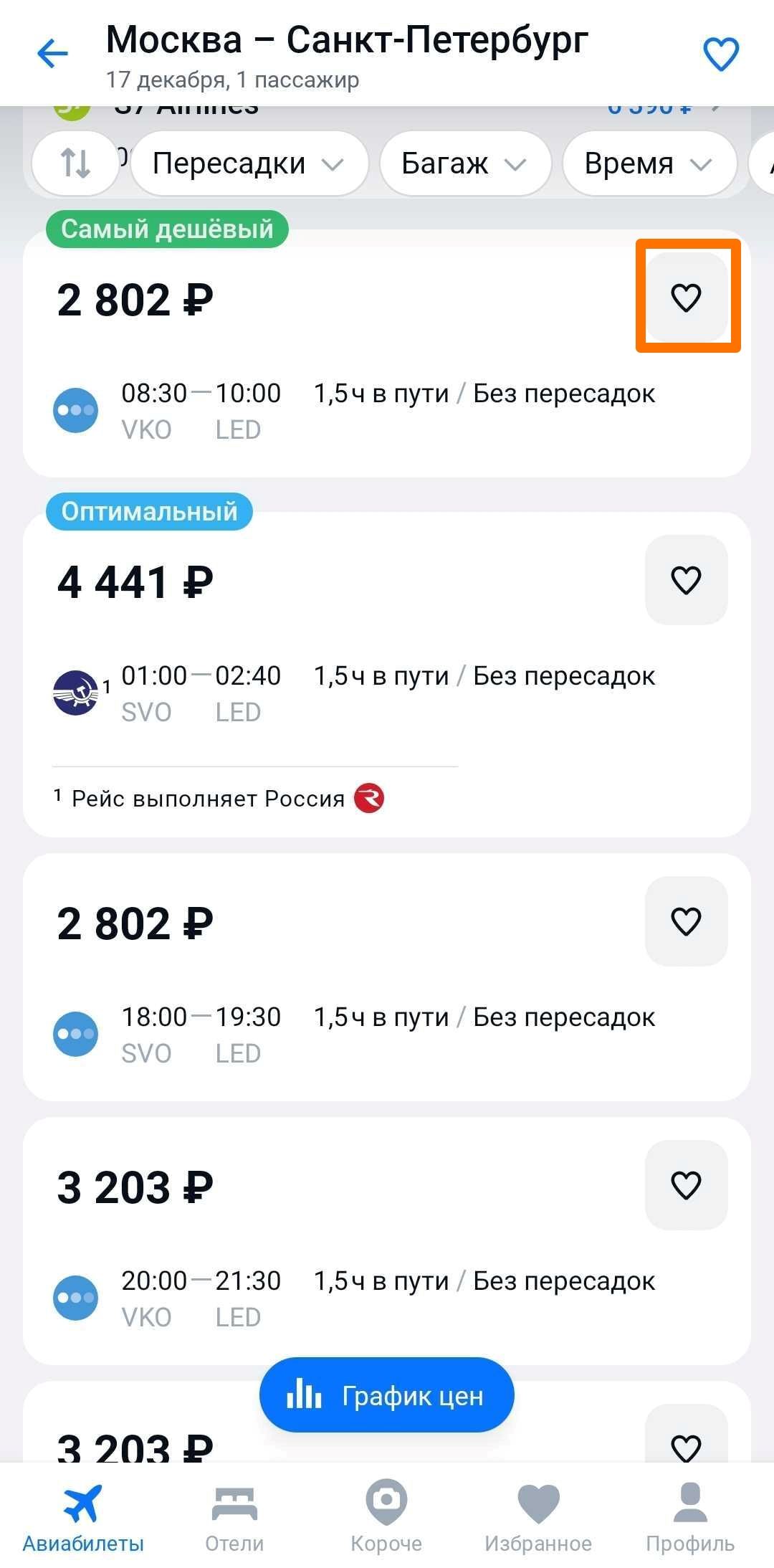The image size is (774, 1568).
Task: Open the 18:00–19:30 ticket card
Action: 387,977
